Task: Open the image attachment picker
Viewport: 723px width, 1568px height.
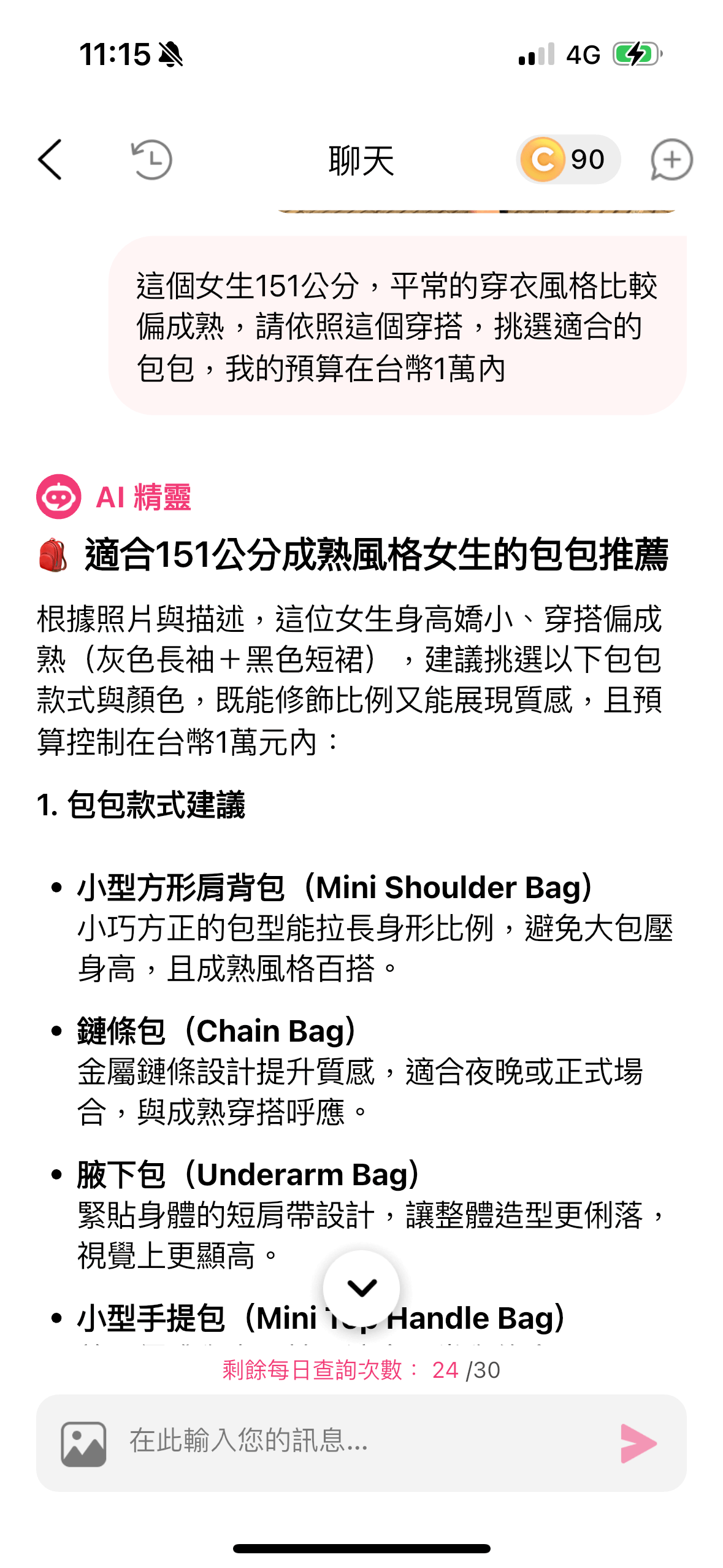Action: (84, 1443)
